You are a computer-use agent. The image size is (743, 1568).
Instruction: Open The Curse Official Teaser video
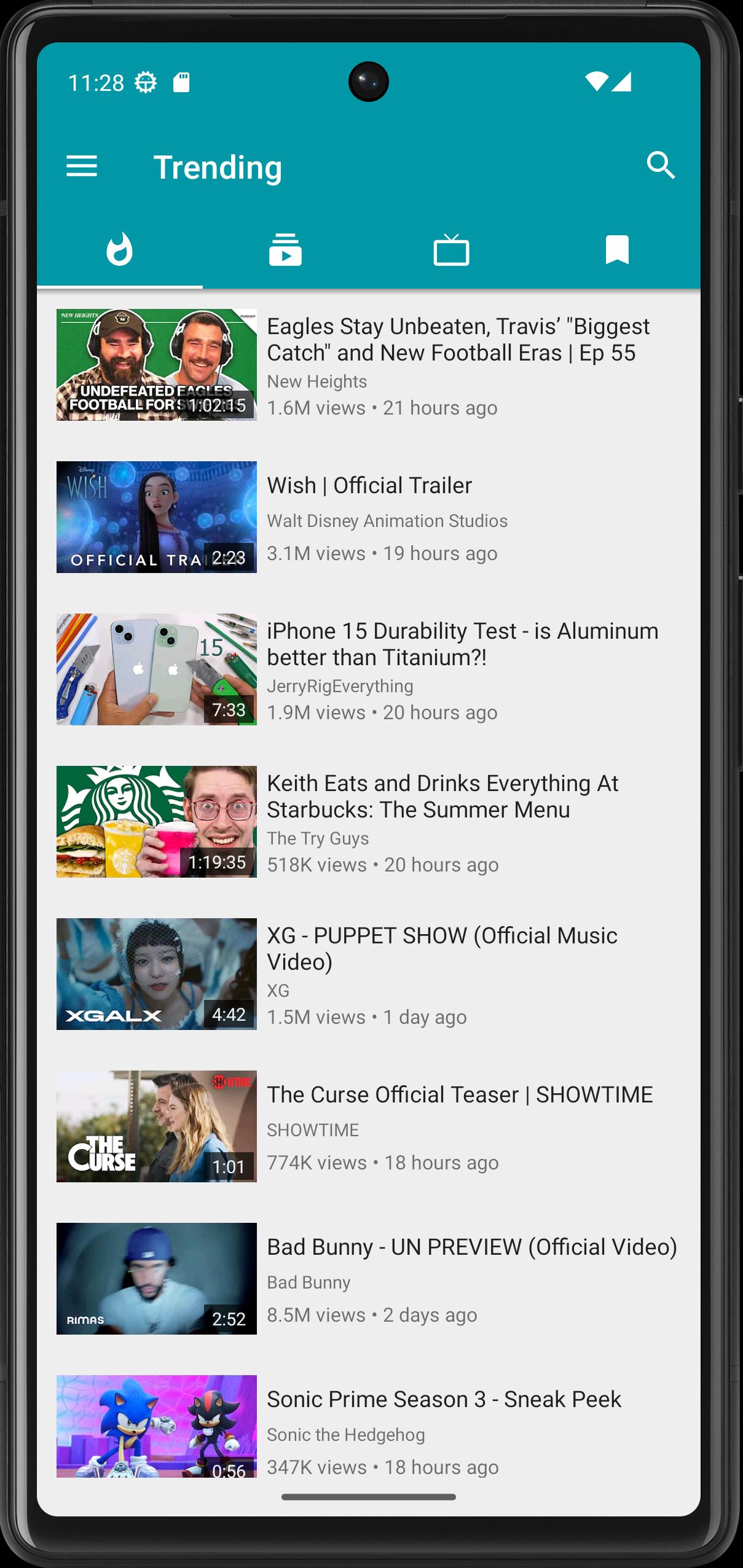coord(369,1126)
